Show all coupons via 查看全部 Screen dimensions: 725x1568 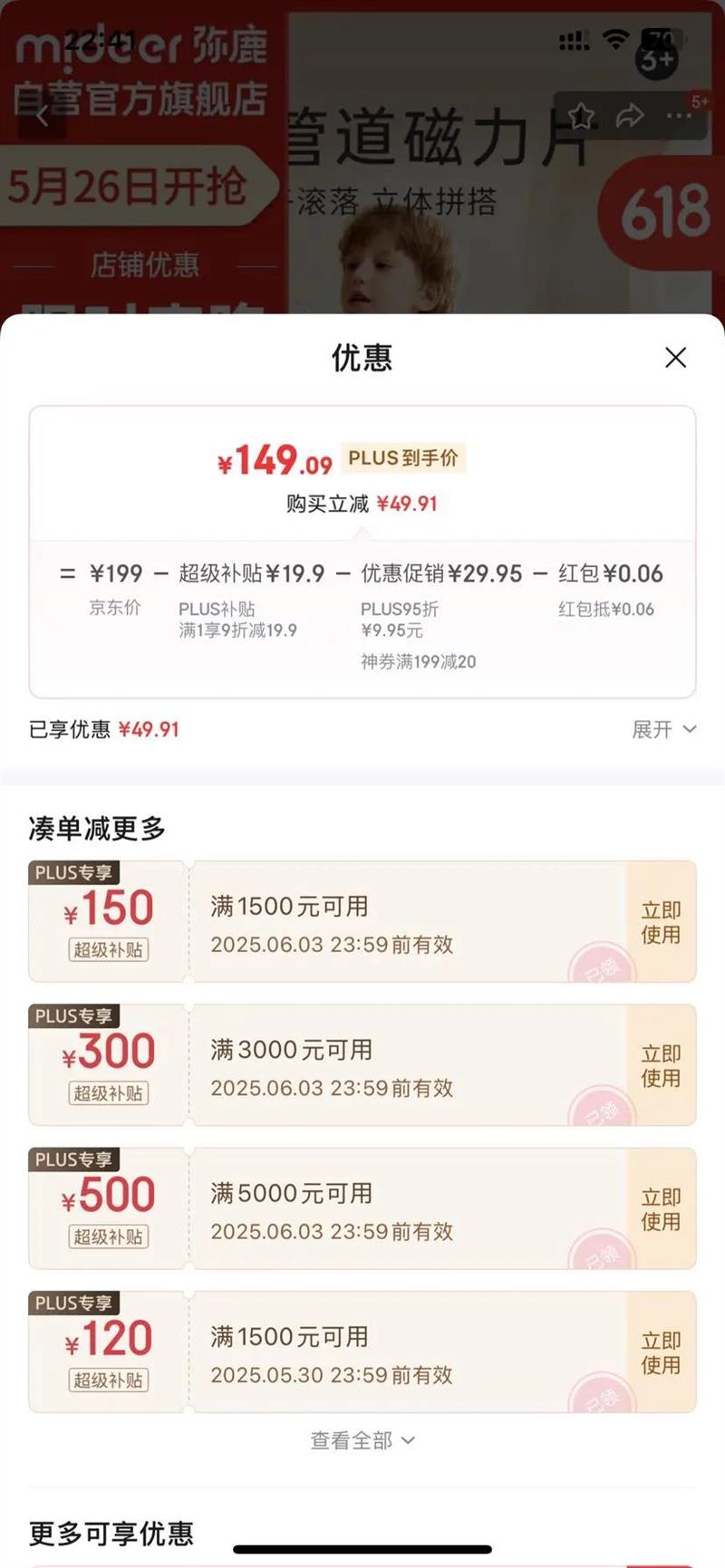coord(362,1440)
